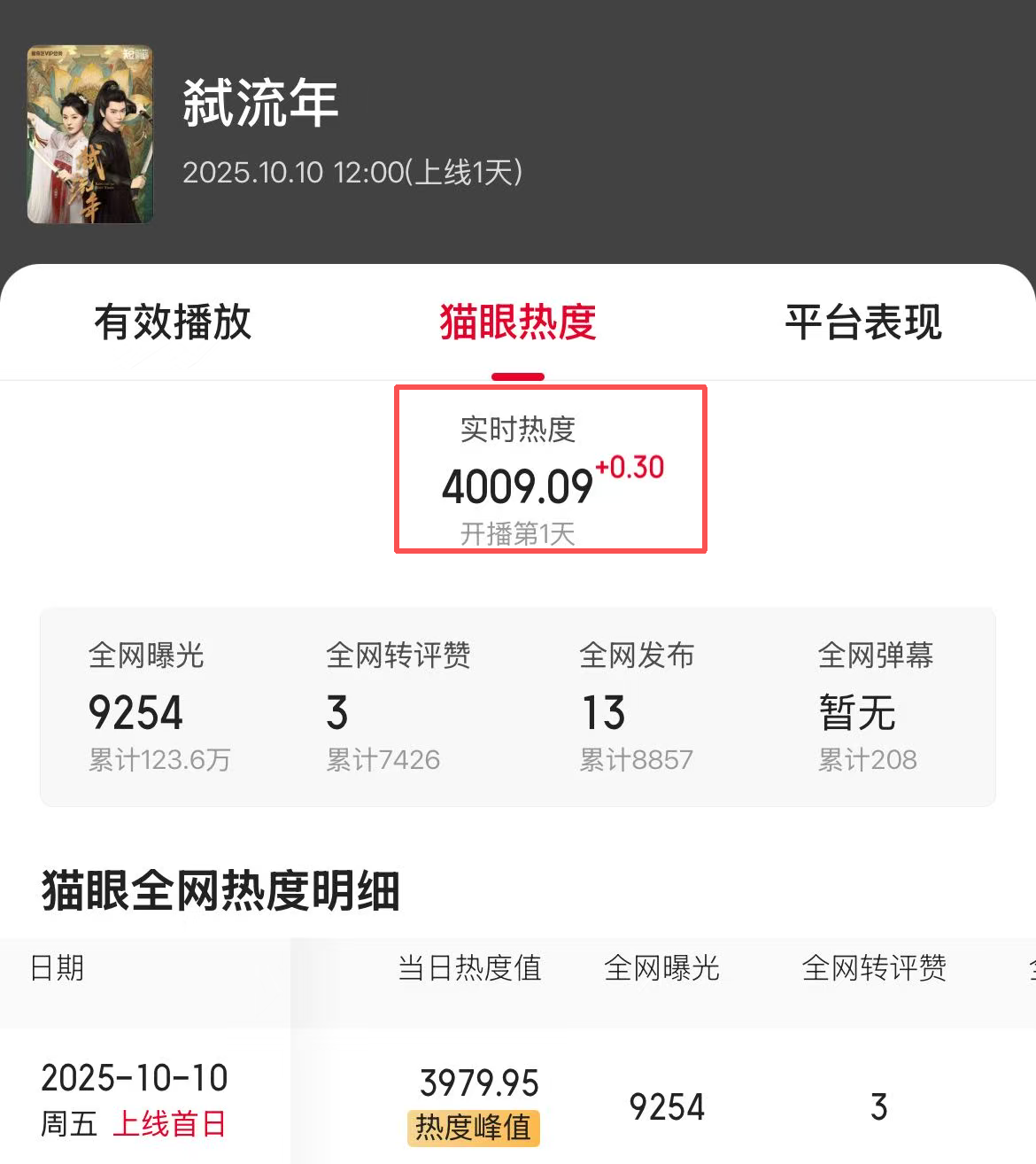Open the 弑流年 poster thumbnail
The height and width of the screenshot is (1164, 1036).
(x=90, y=135)
